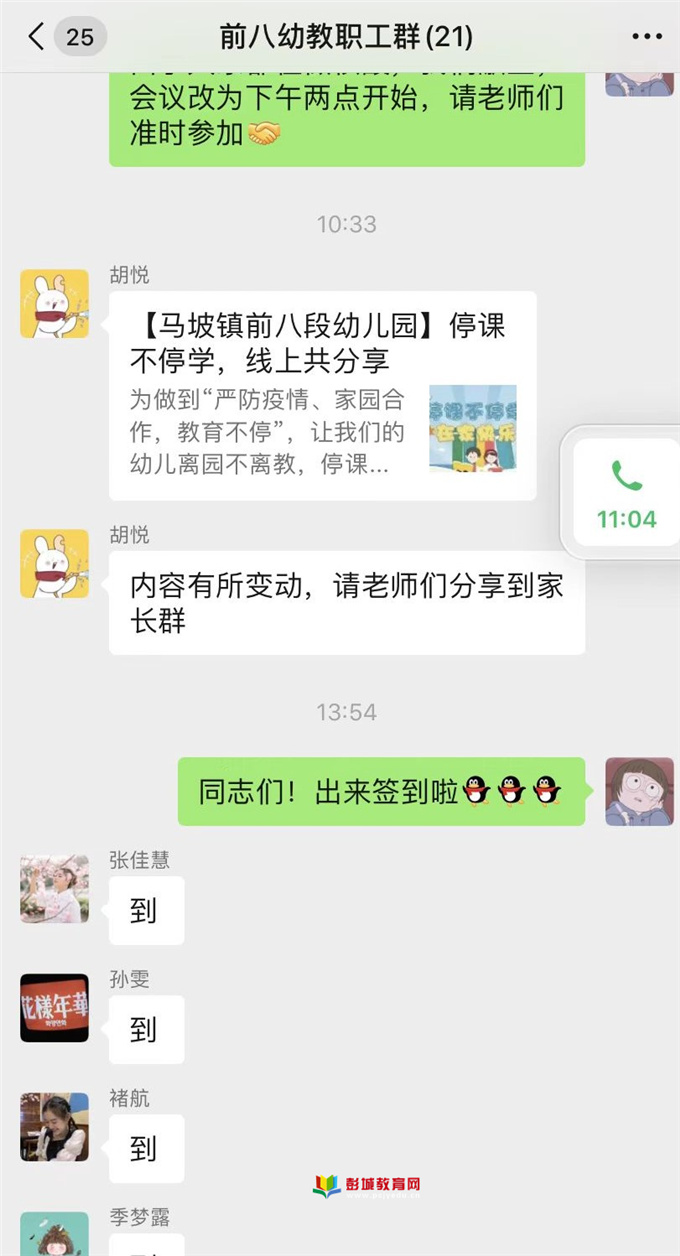Return to the ongoing call at 11:04
This screenshot has width=680, height=1256.
click(x=626, y=492)
